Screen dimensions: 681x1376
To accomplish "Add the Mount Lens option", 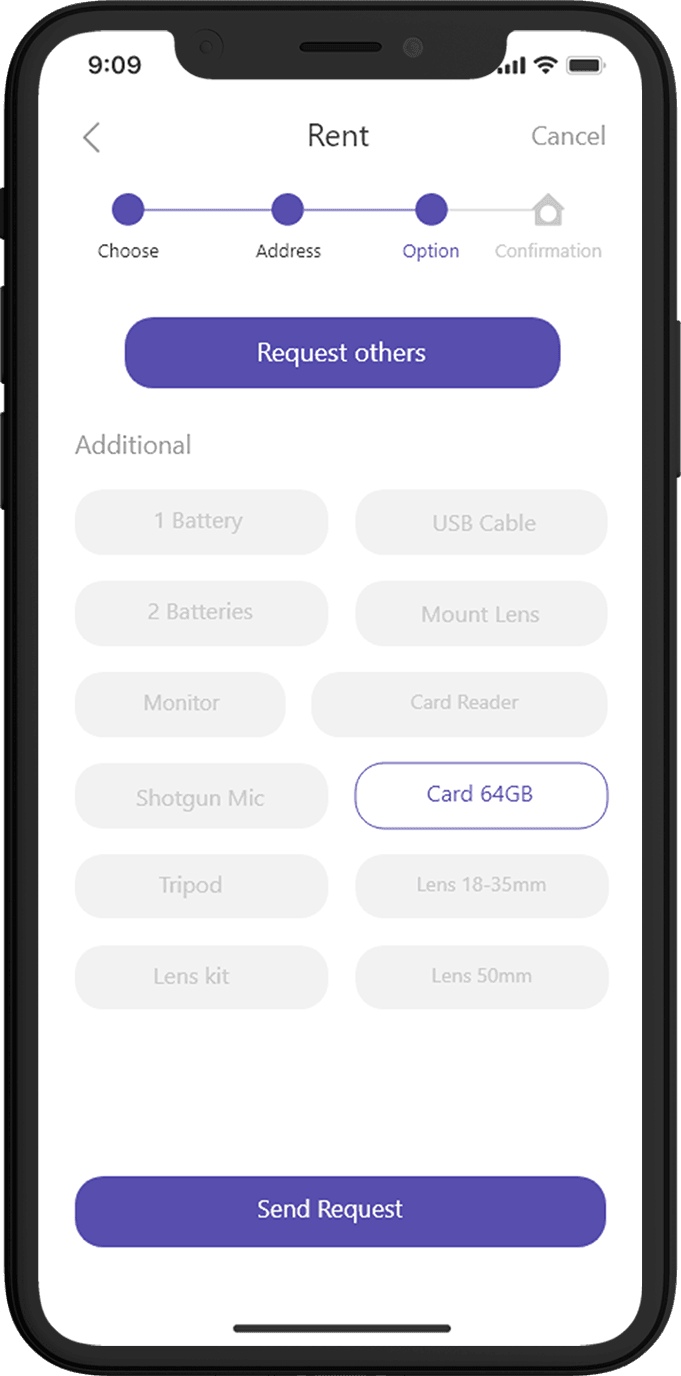I will coord(481,614).
